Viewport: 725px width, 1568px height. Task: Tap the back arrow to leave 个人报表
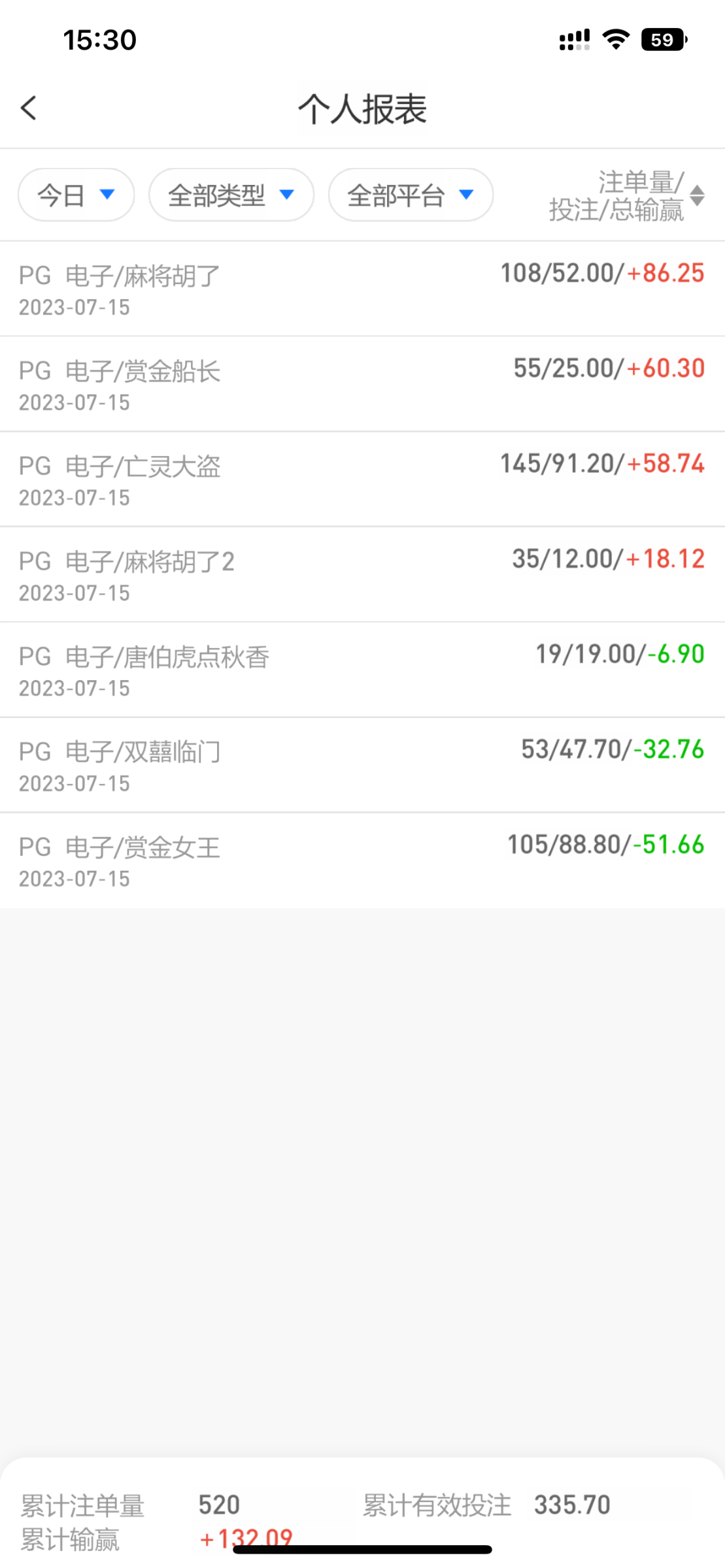coord(29,108)
